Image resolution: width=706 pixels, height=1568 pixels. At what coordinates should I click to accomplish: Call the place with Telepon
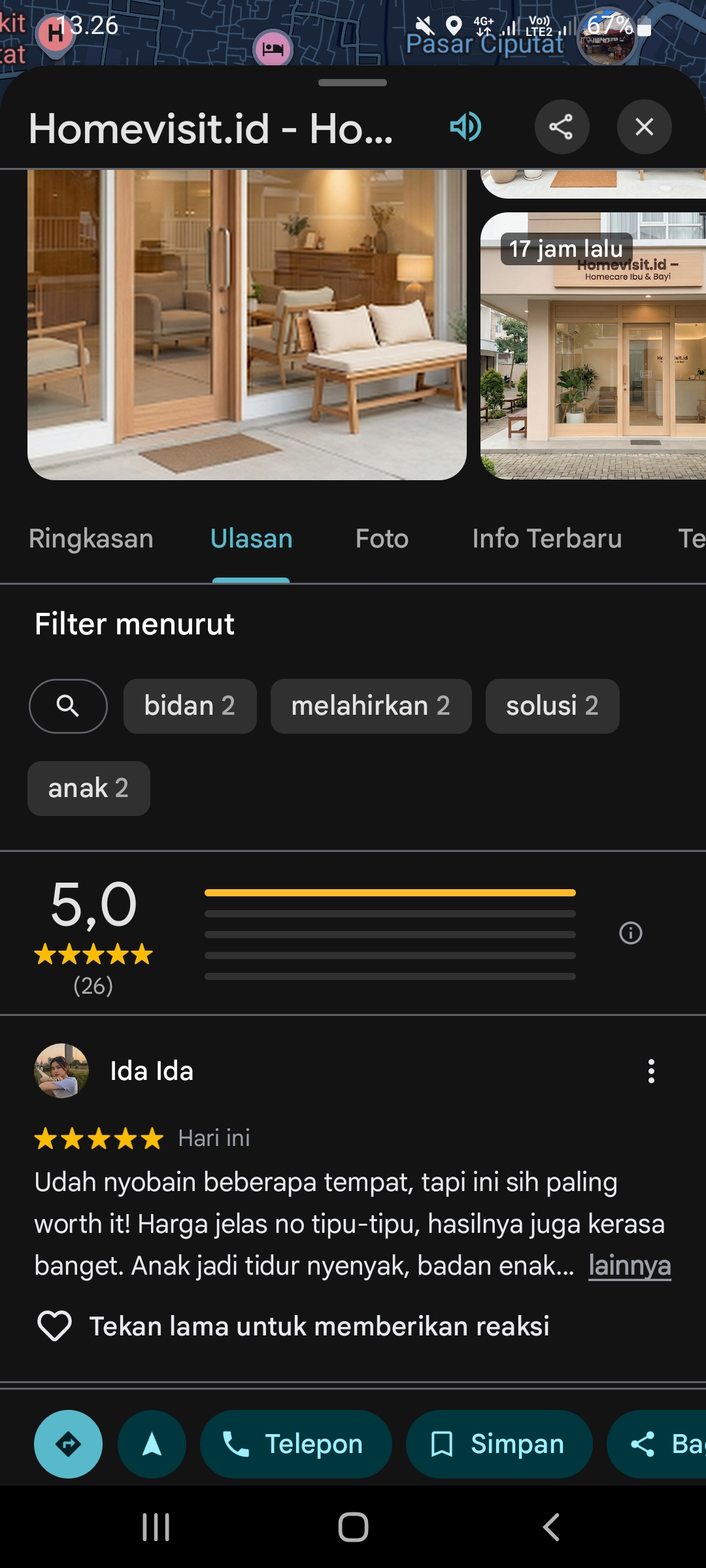pyautogui.click(x=295, y=1445)
